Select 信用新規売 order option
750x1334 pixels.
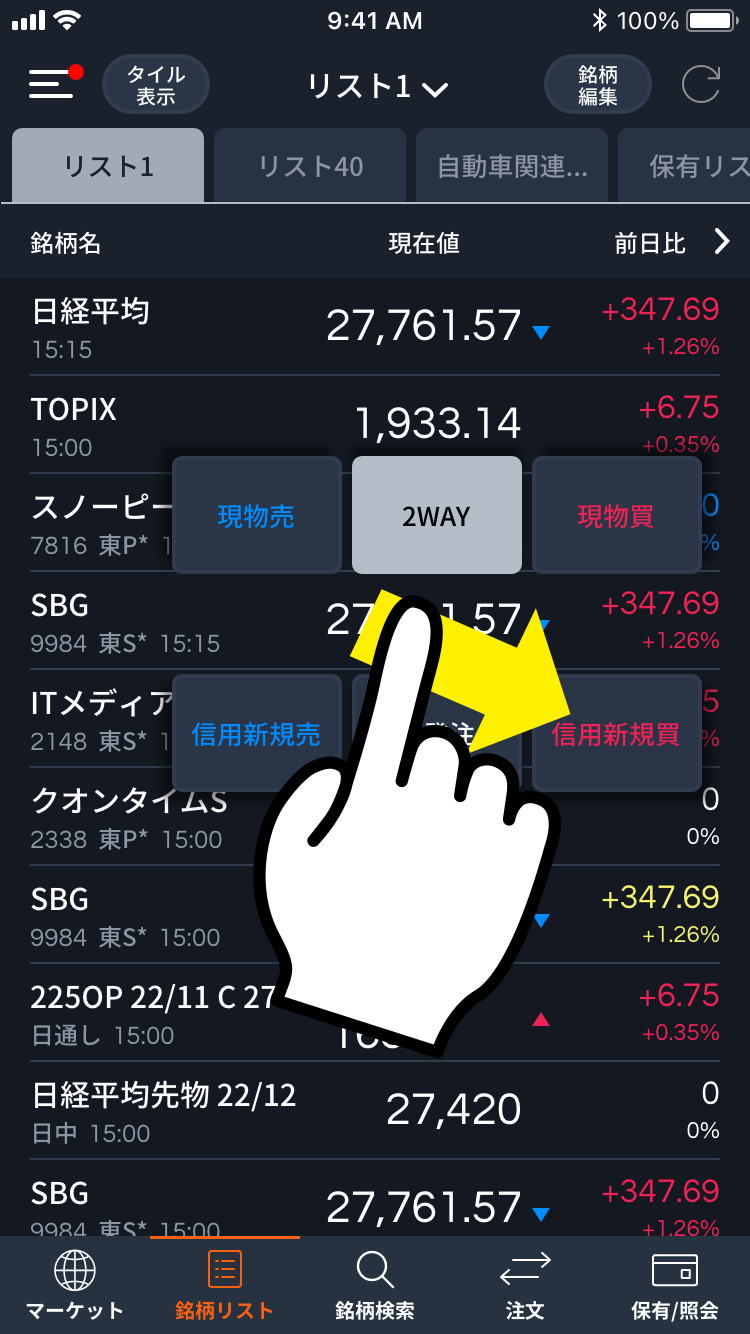[x=256, y=734]
